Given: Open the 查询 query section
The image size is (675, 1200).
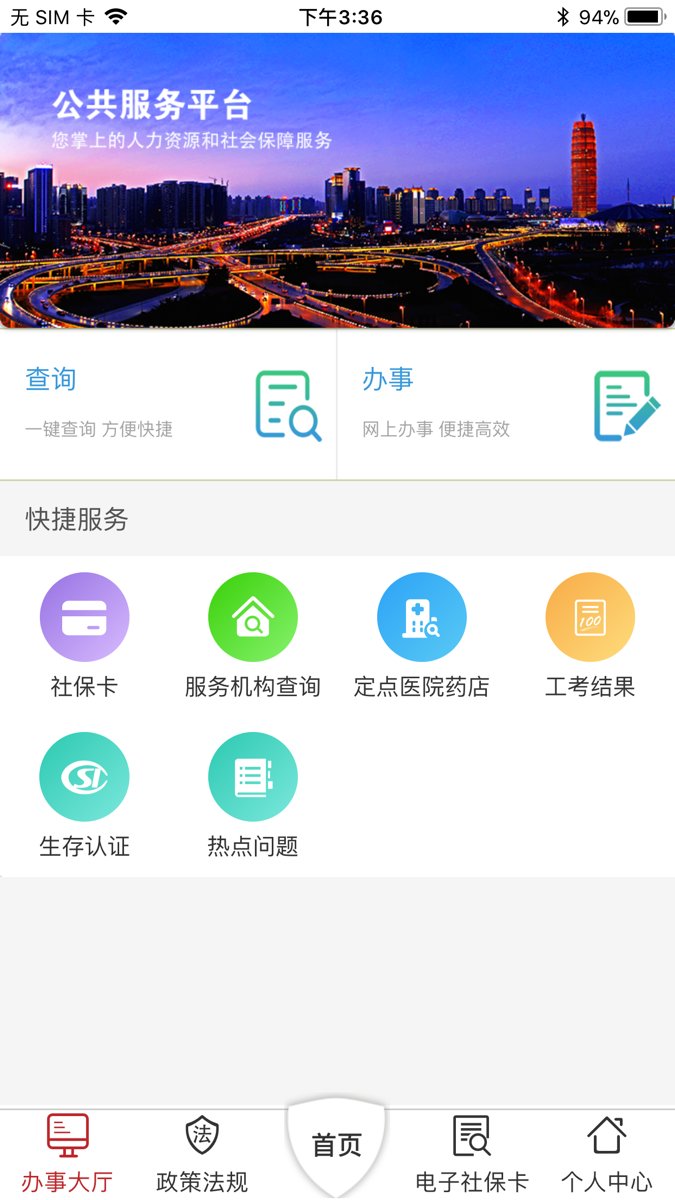Looking at the screenshot, I should [168, 404].
